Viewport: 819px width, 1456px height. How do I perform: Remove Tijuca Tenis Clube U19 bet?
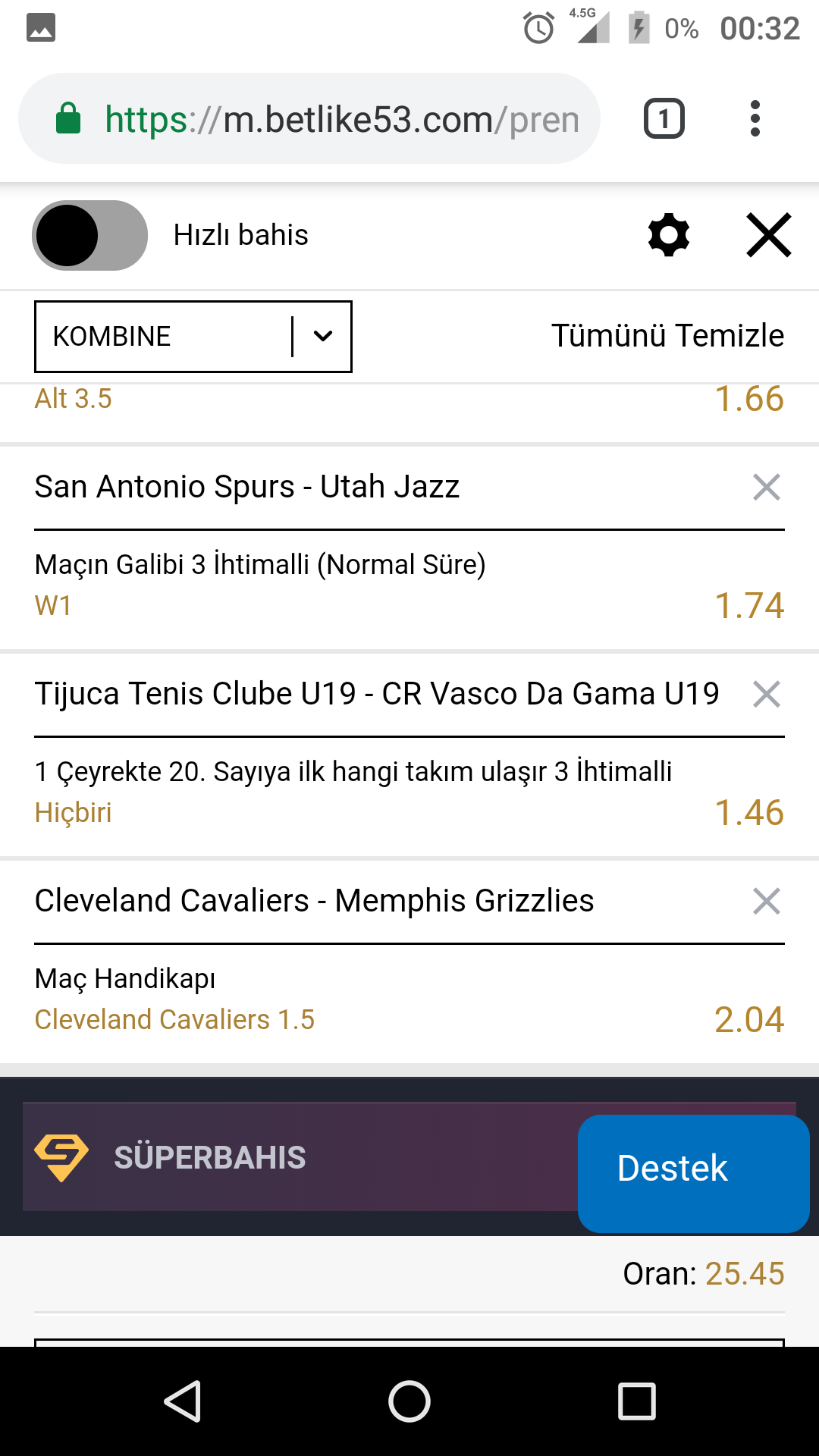point(767,694)
